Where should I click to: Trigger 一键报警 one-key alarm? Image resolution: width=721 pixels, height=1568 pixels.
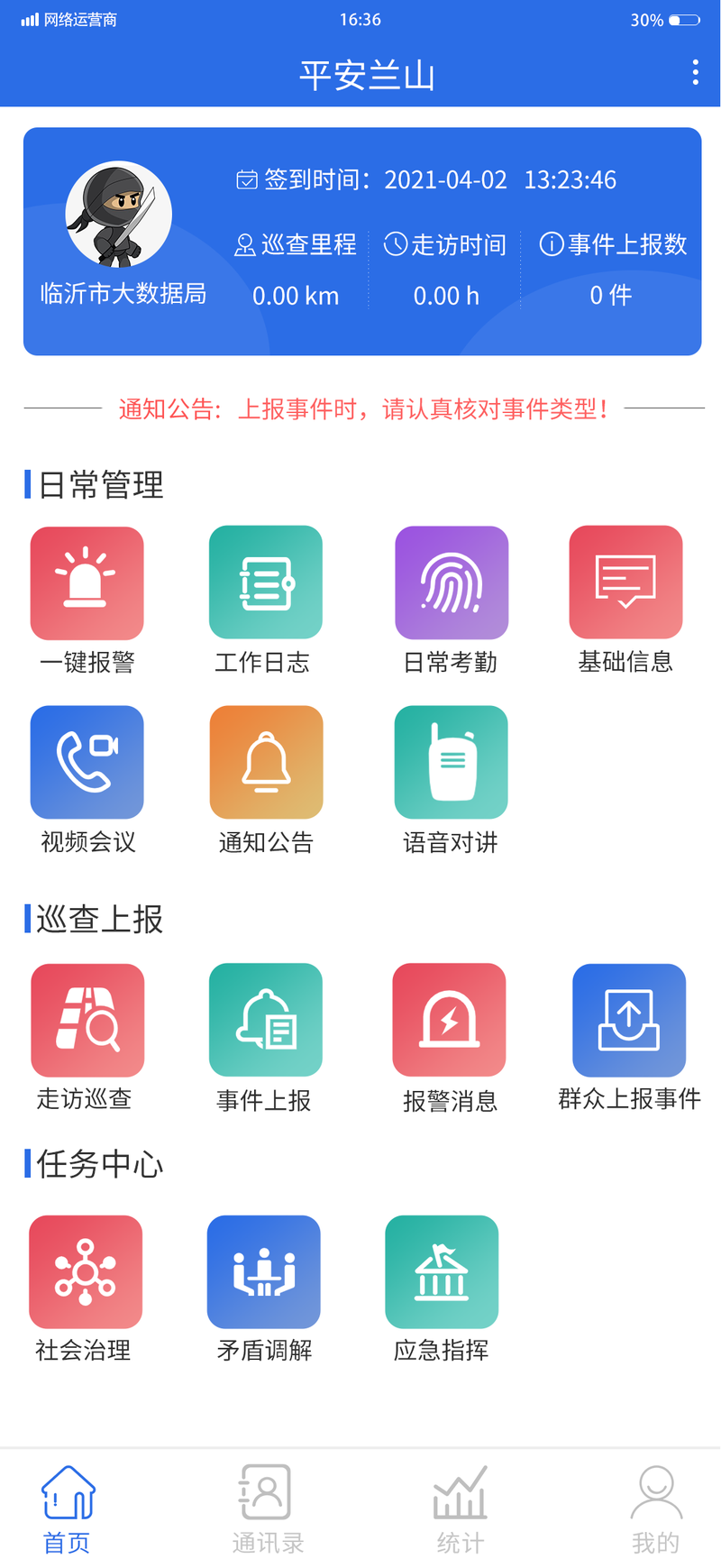tap(87, 583)
